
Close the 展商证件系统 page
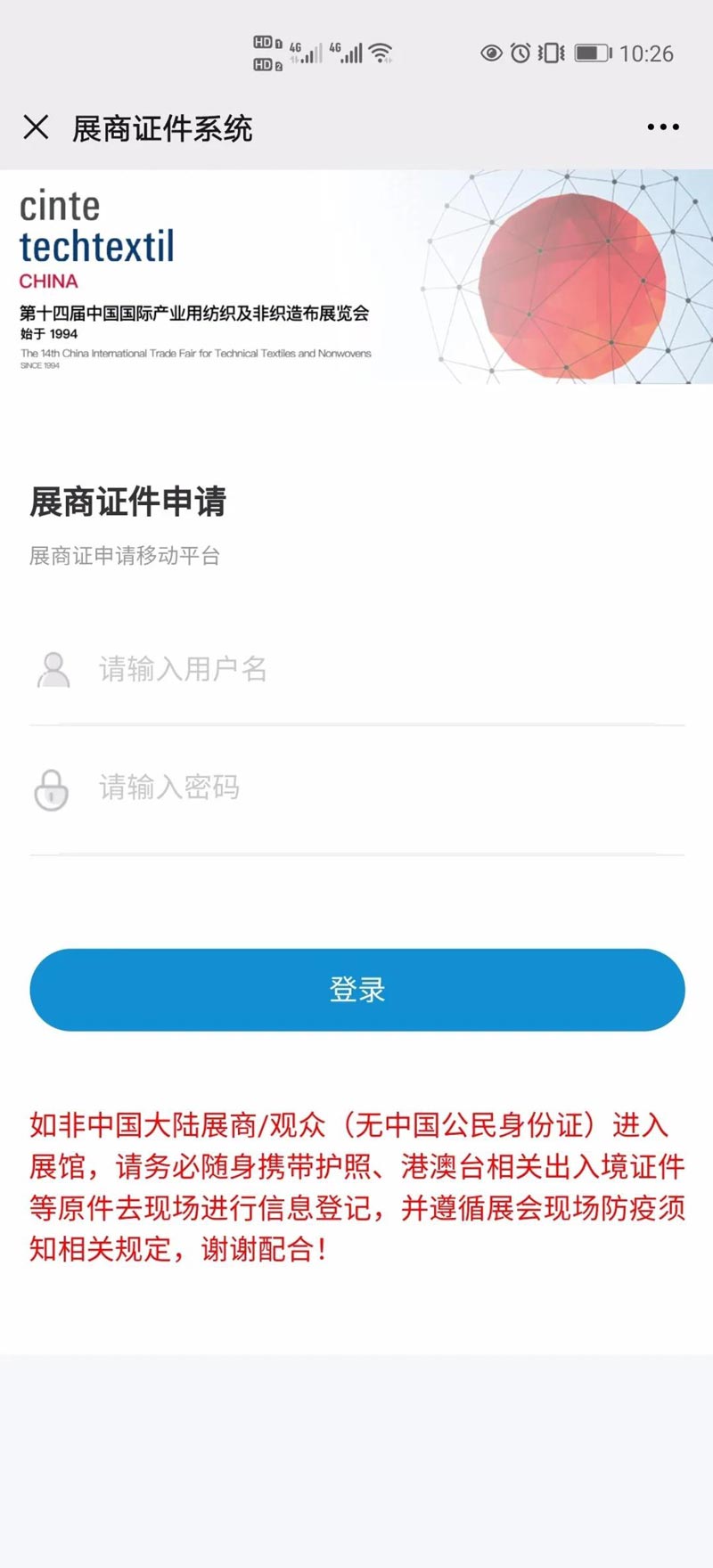pos(36,127)
